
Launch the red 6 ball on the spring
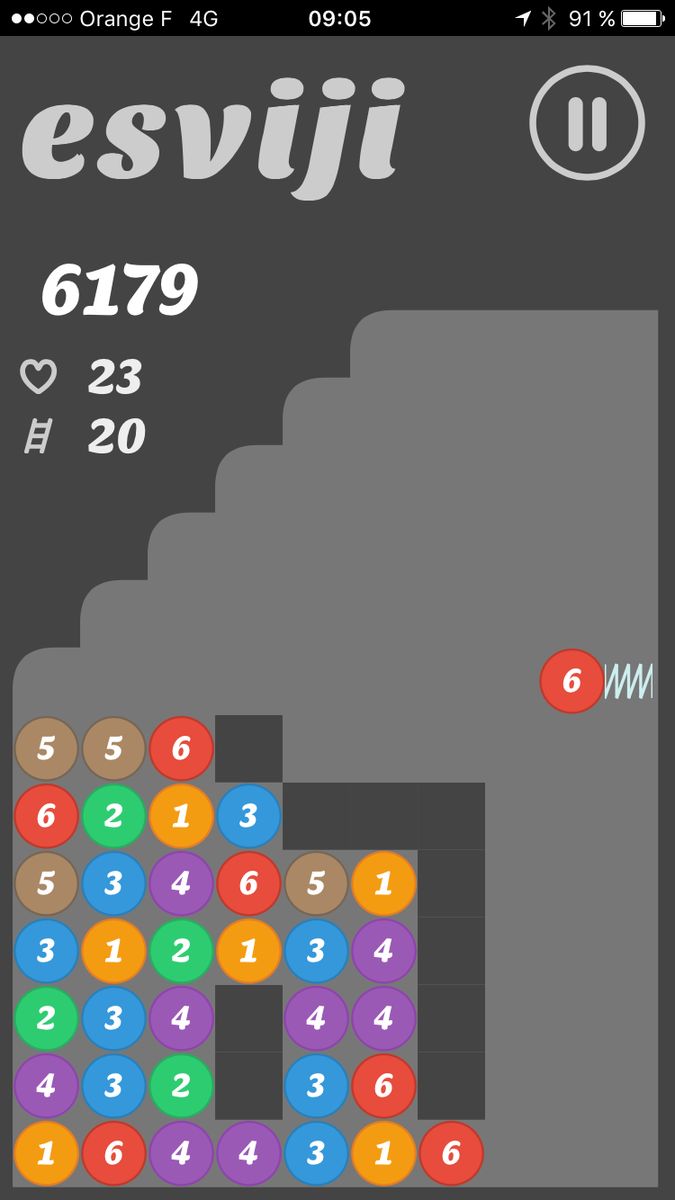click(x=572, y=681)
